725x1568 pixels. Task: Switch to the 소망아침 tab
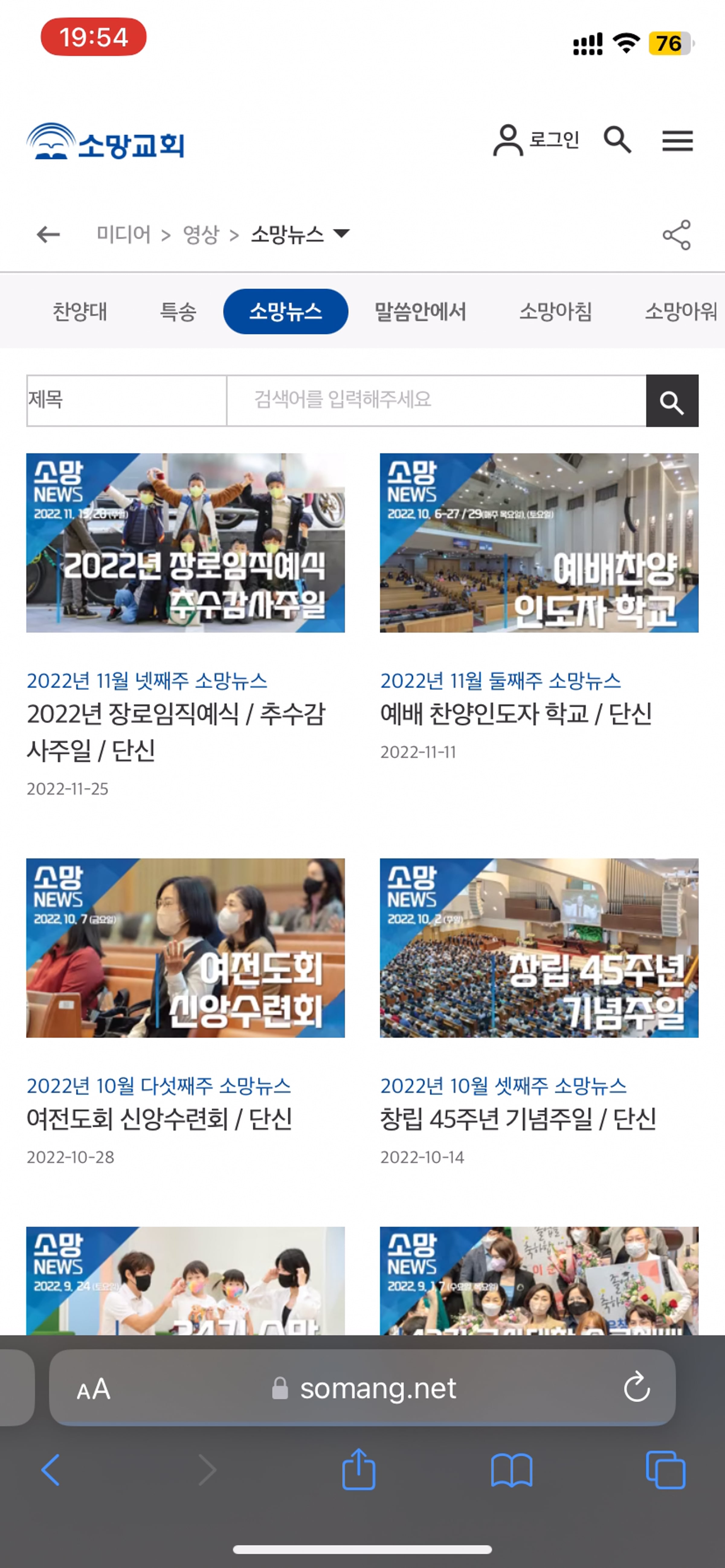coord(555,312)
